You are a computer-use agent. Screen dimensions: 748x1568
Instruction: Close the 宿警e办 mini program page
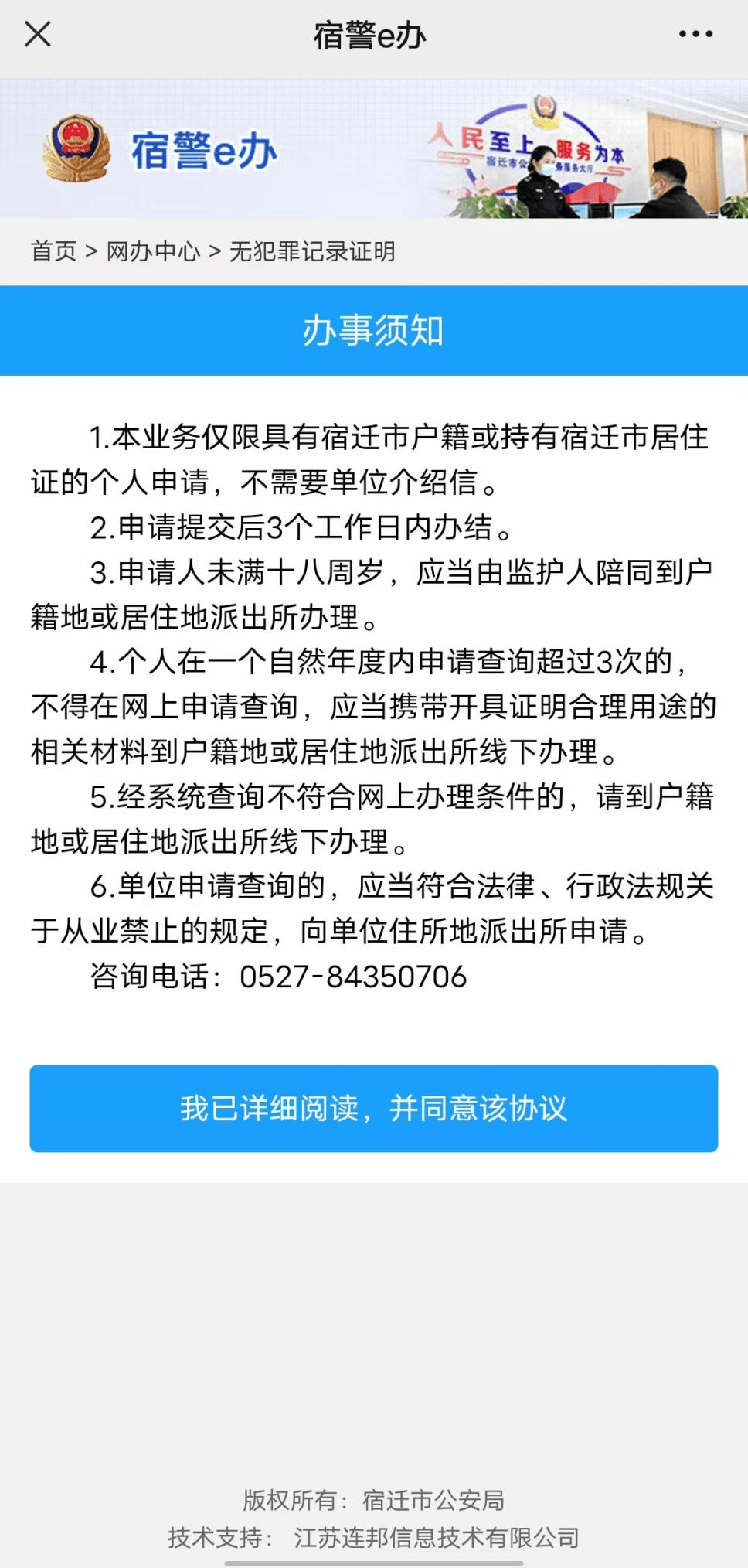tap(38, 34)
